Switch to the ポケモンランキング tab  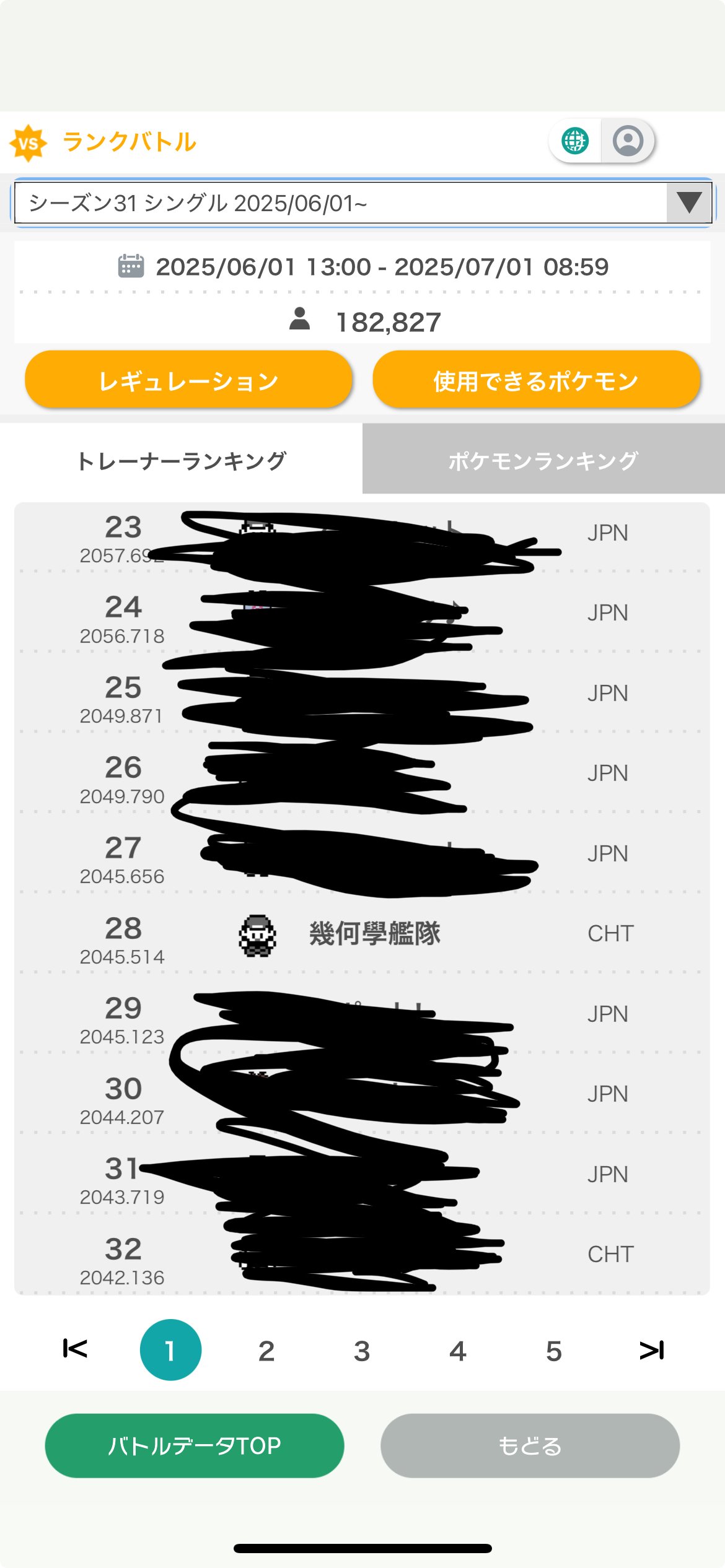tap(542, 460)
